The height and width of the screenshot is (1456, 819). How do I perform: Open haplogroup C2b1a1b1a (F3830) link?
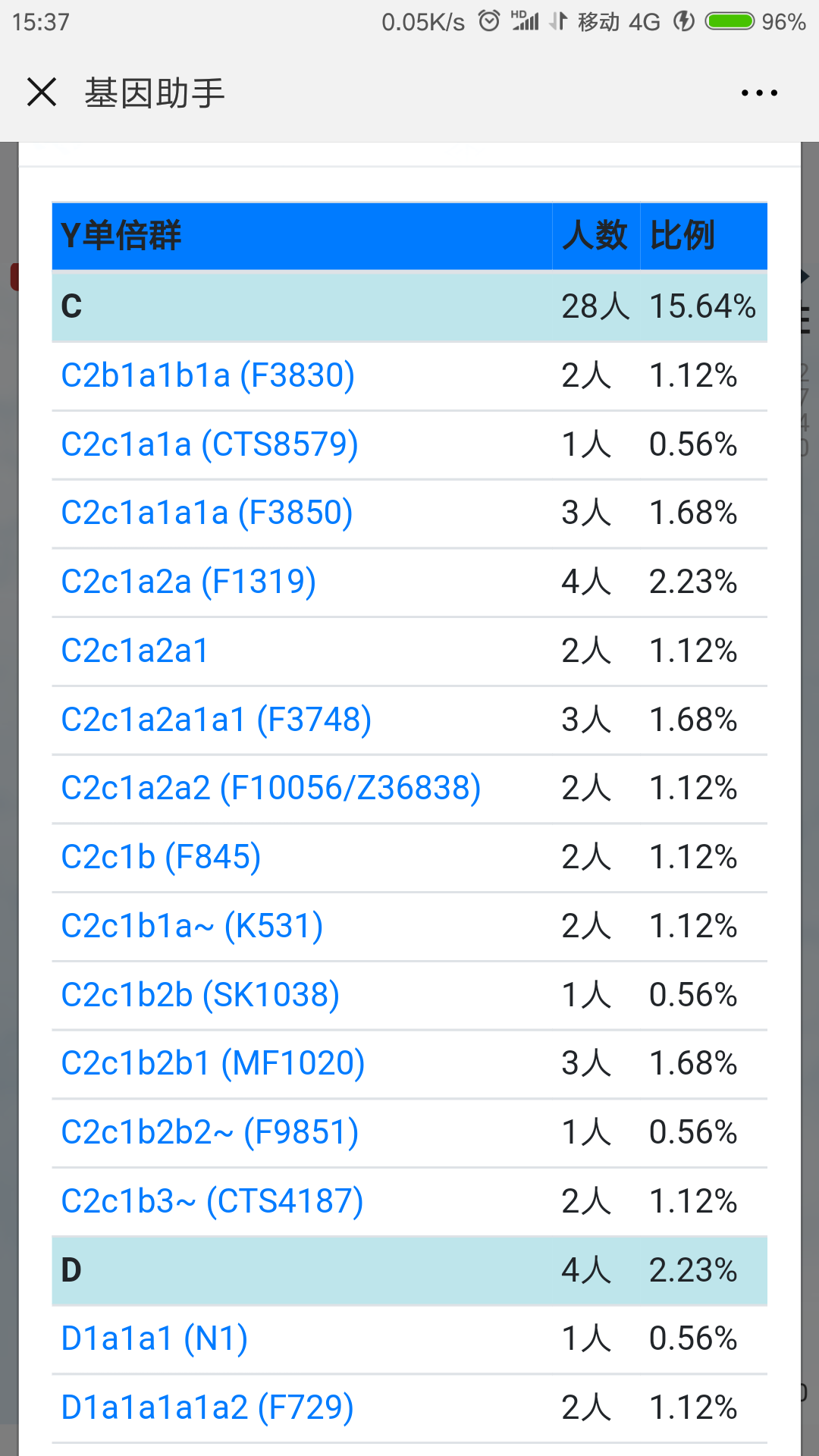[x=208, y=375]
